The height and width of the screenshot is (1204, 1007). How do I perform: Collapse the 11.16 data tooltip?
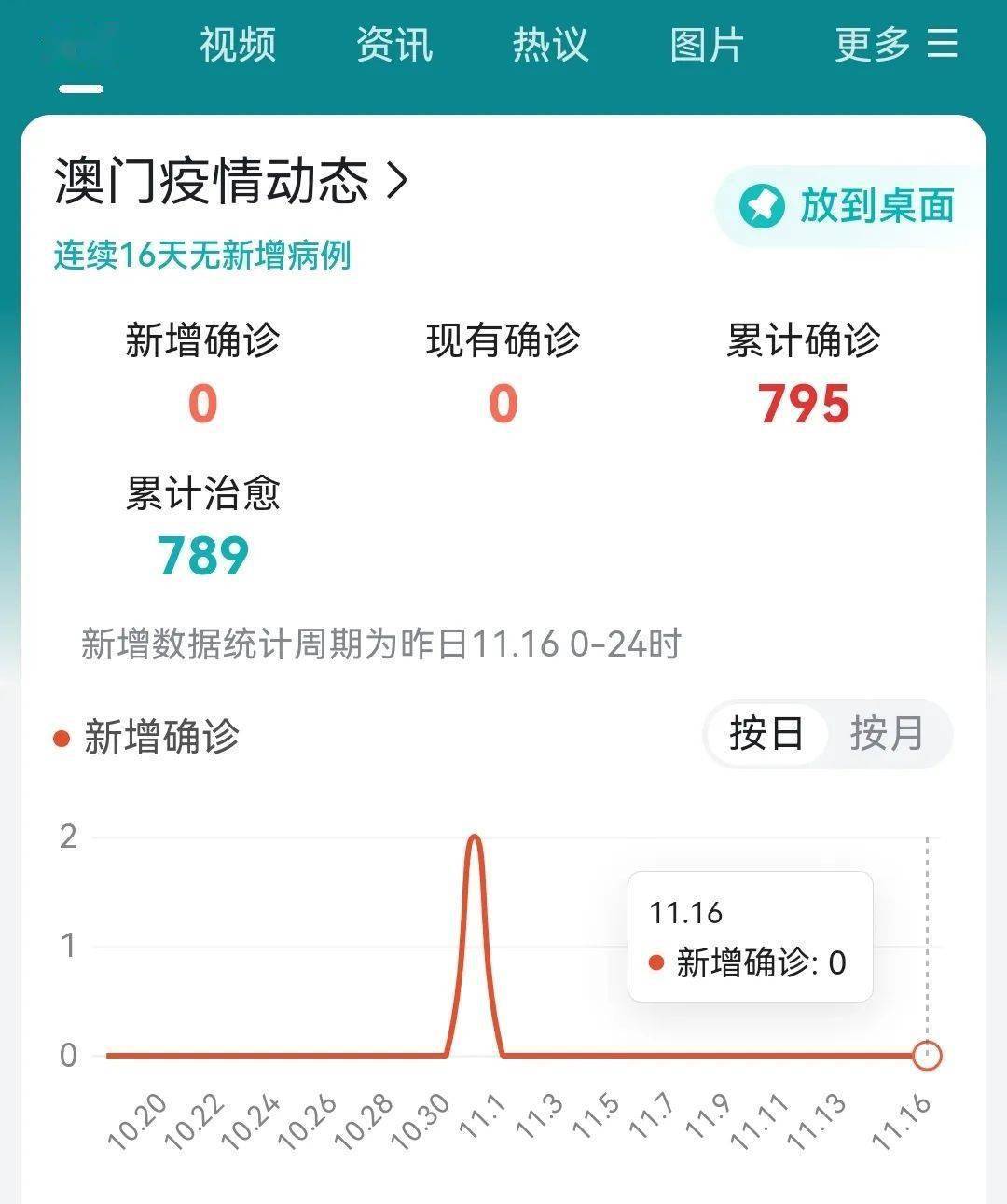(x=751, y=937)
